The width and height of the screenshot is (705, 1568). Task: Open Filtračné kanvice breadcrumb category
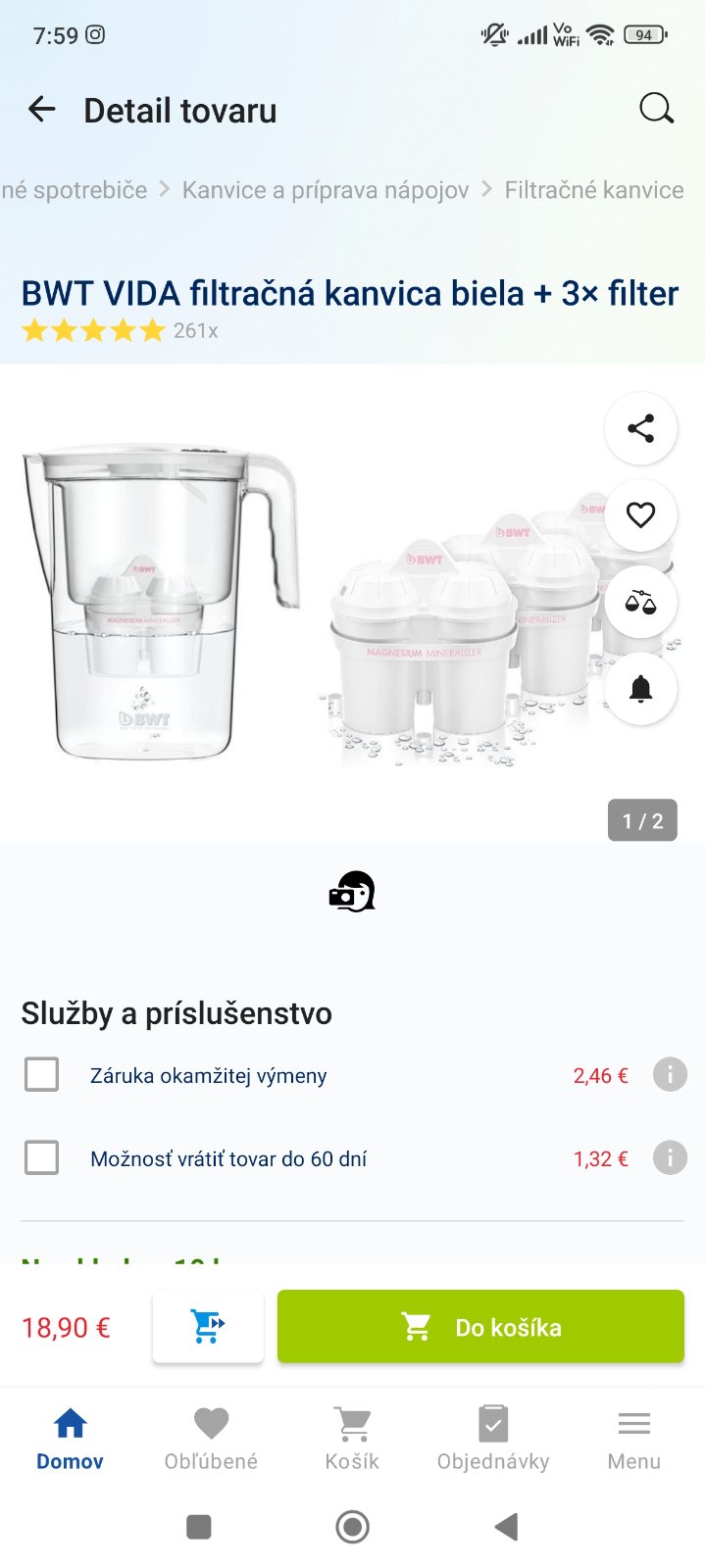click(x=594, y=190)
